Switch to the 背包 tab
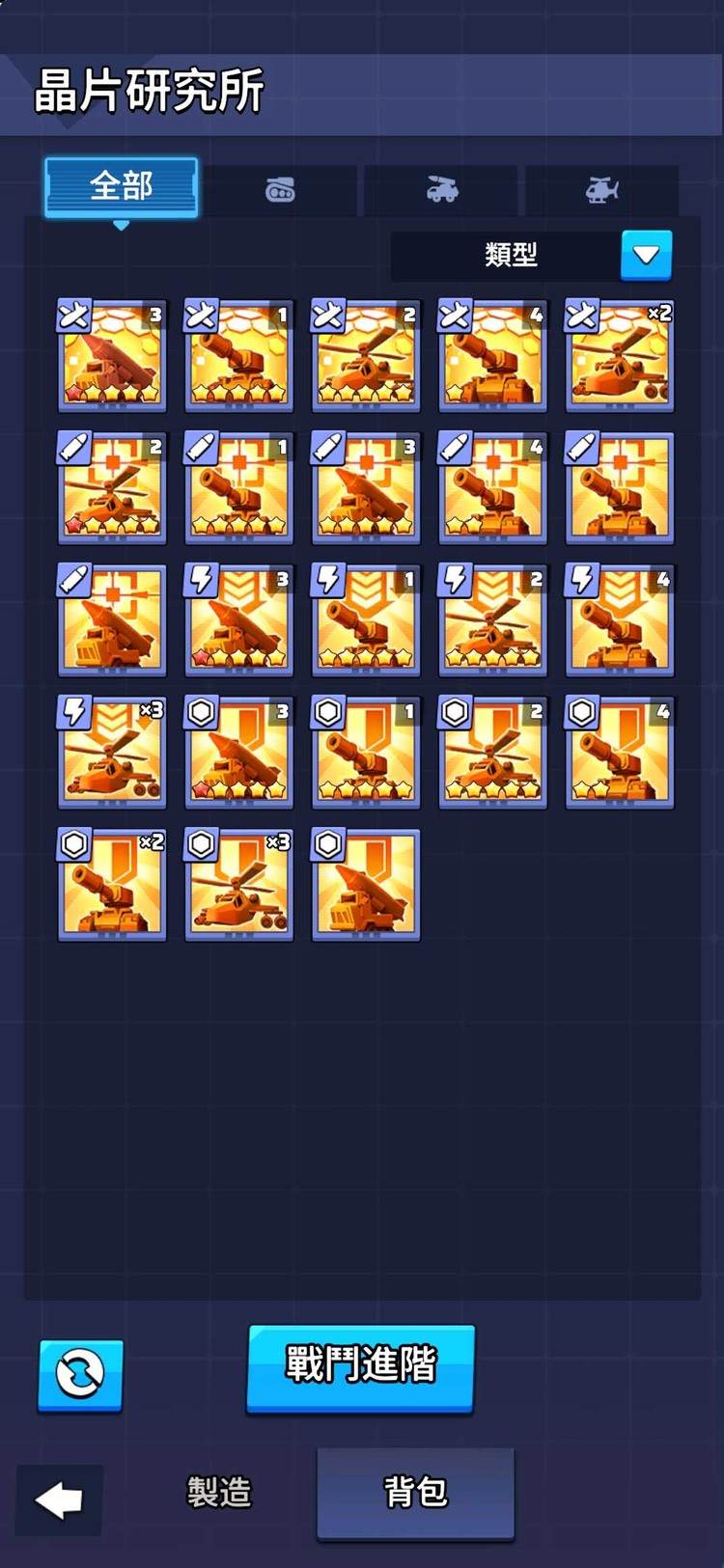The image size is (724, 1568). [415, 1492]
